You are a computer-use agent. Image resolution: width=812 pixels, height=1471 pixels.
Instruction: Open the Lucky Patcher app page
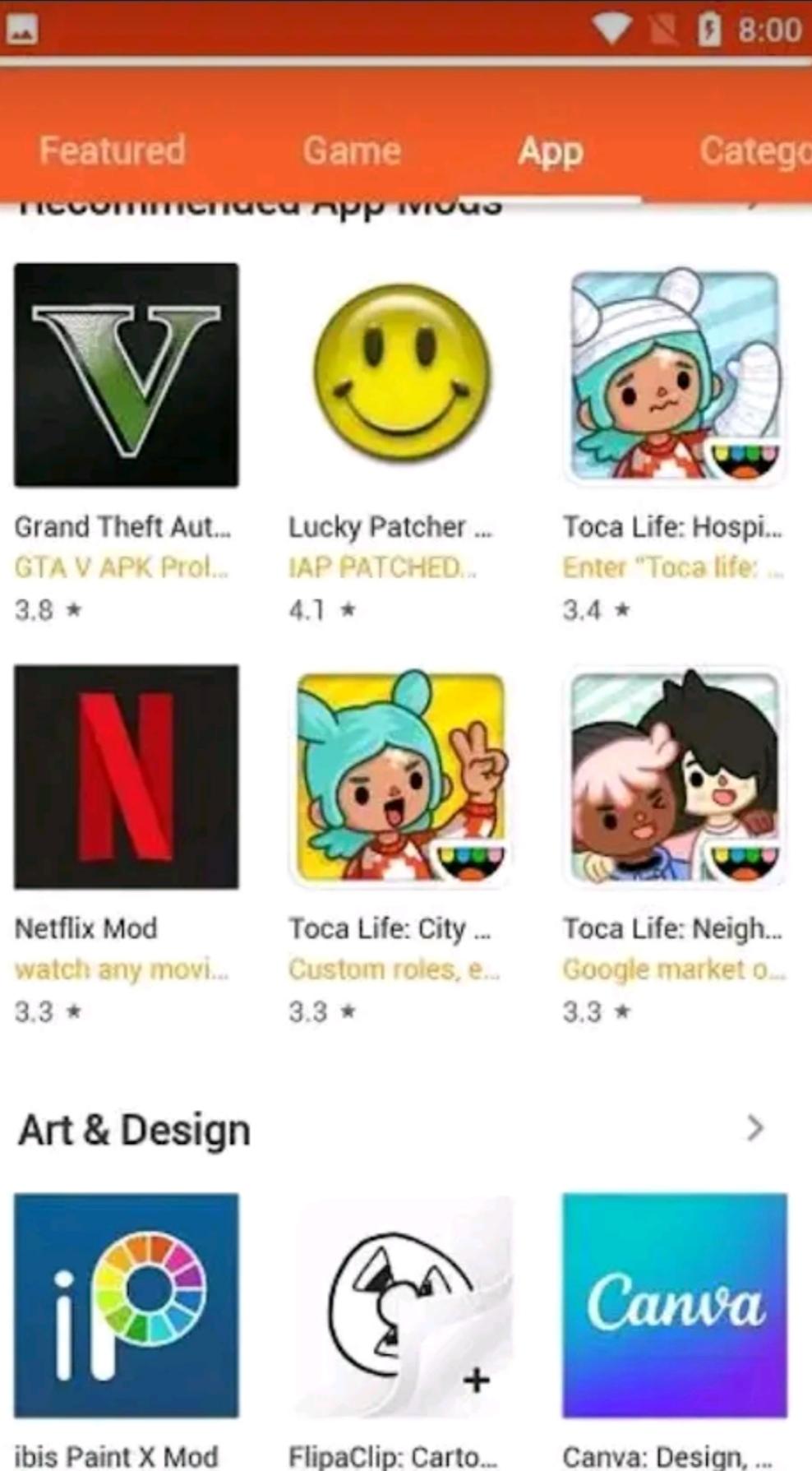click(401, 375)
